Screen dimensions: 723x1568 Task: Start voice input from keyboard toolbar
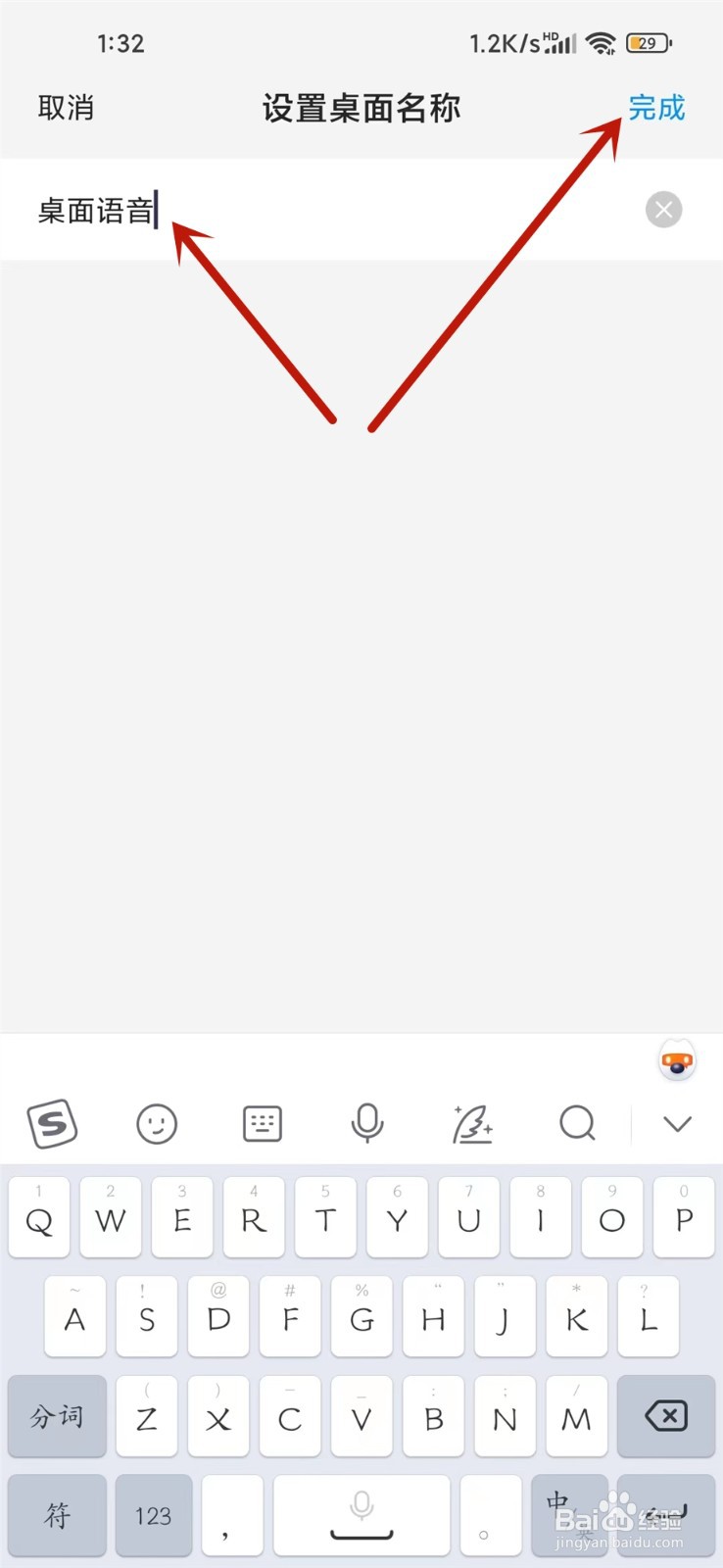[x=367, y=1123]
